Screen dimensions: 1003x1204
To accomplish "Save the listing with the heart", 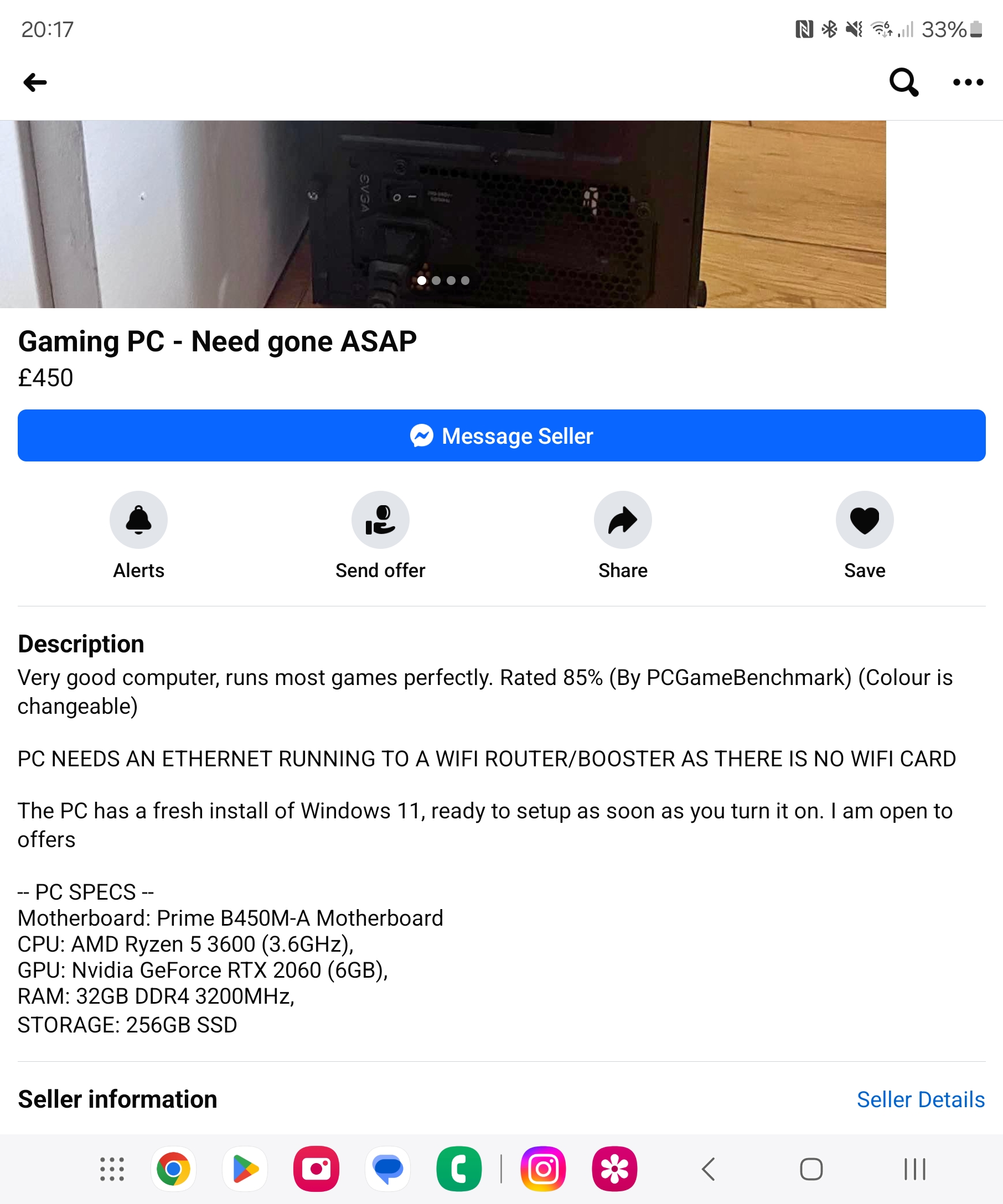I will pos(864,520).
